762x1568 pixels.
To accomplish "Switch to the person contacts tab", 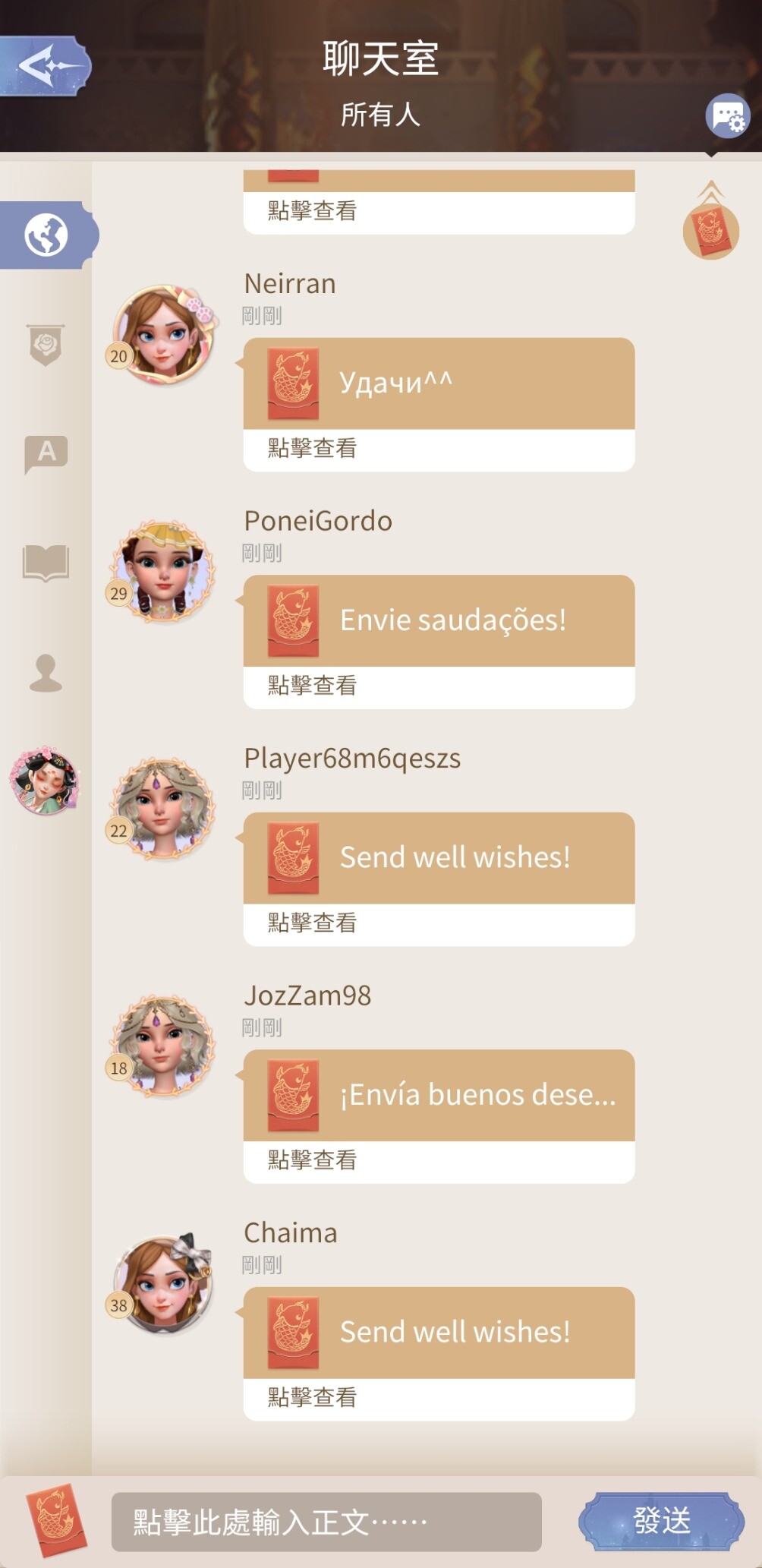I will click(x=46, y=673).
